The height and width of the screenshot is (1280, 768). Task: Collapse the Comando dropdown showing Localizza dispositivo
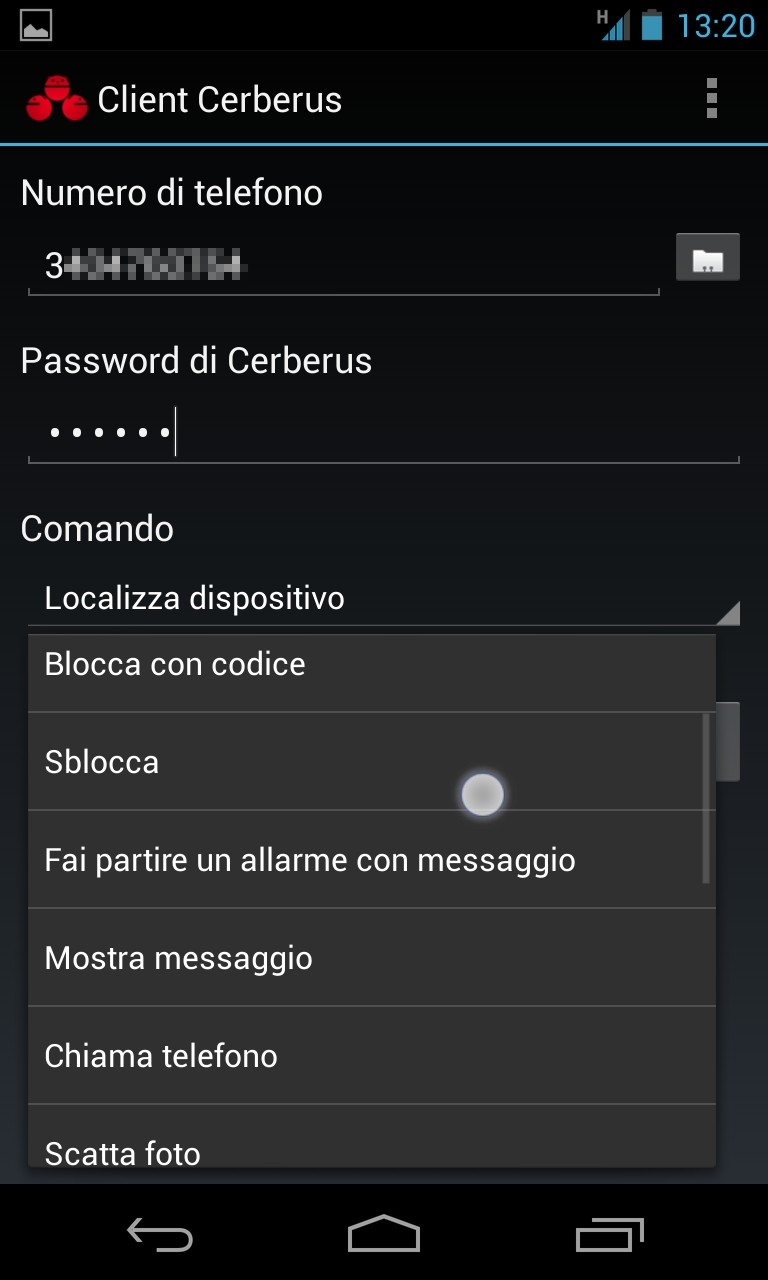click(x=384, y=599)
